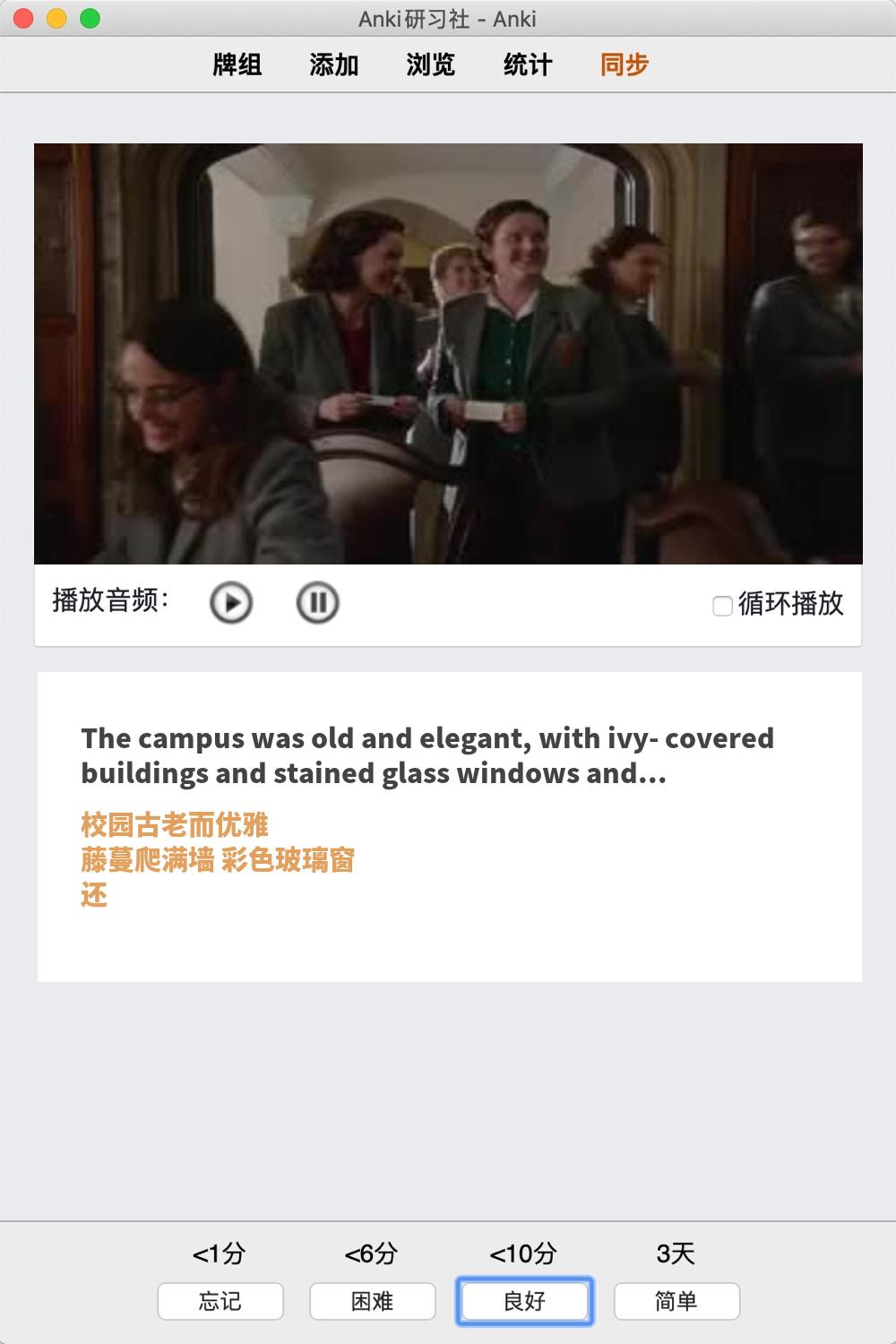Play the card audio

(231, 602)
